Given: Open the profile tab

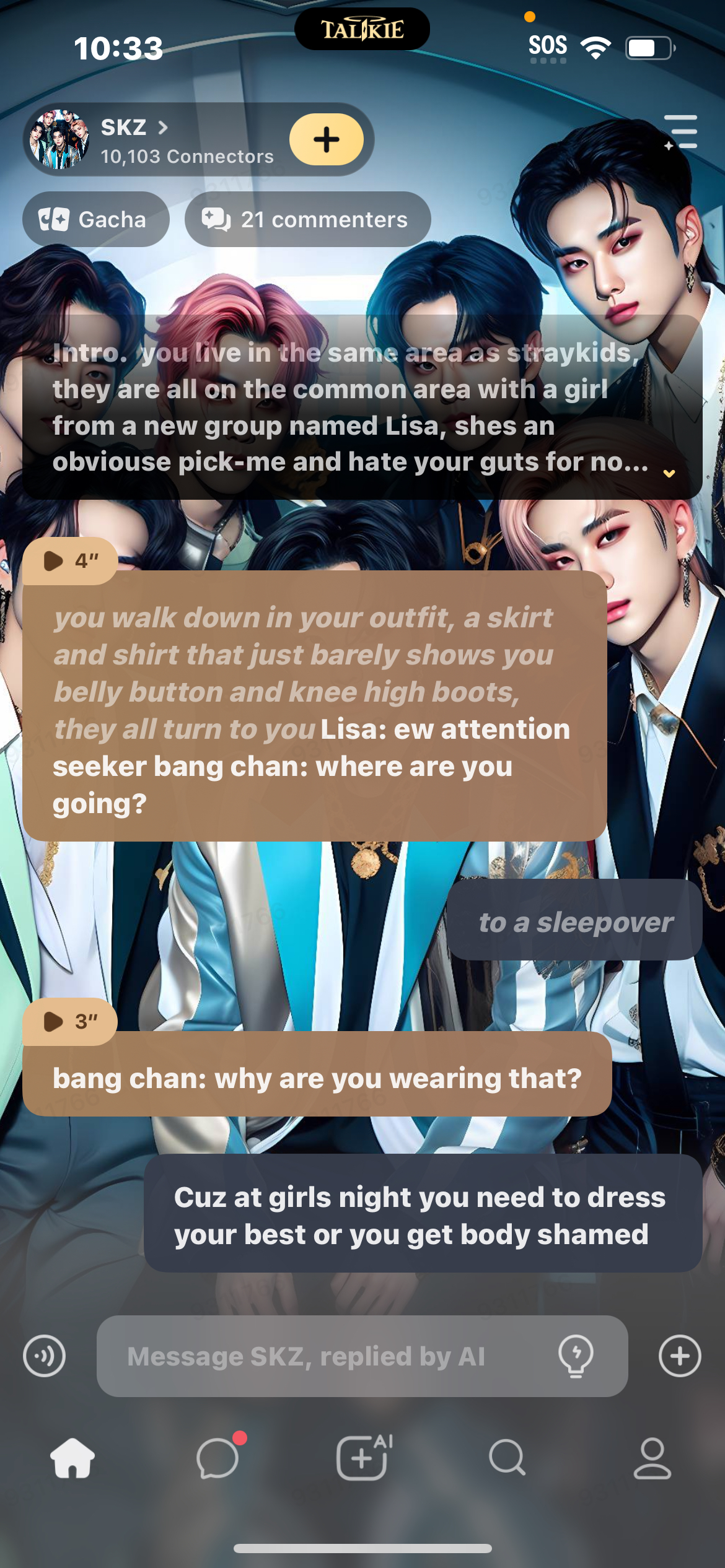Looking at the screenshot, I should pyautogui.click(x=652, y=1458).
